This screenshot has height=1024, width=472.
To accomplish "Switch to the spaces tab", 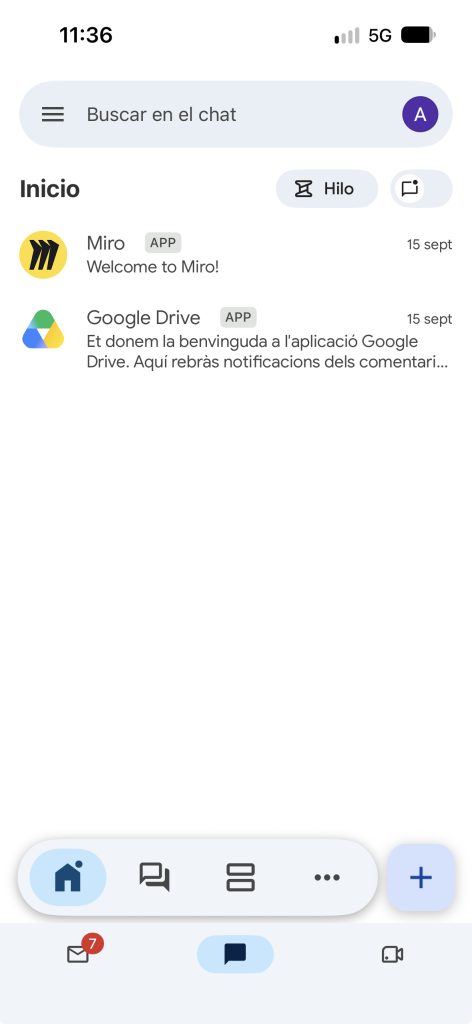I will pos(240,877).
